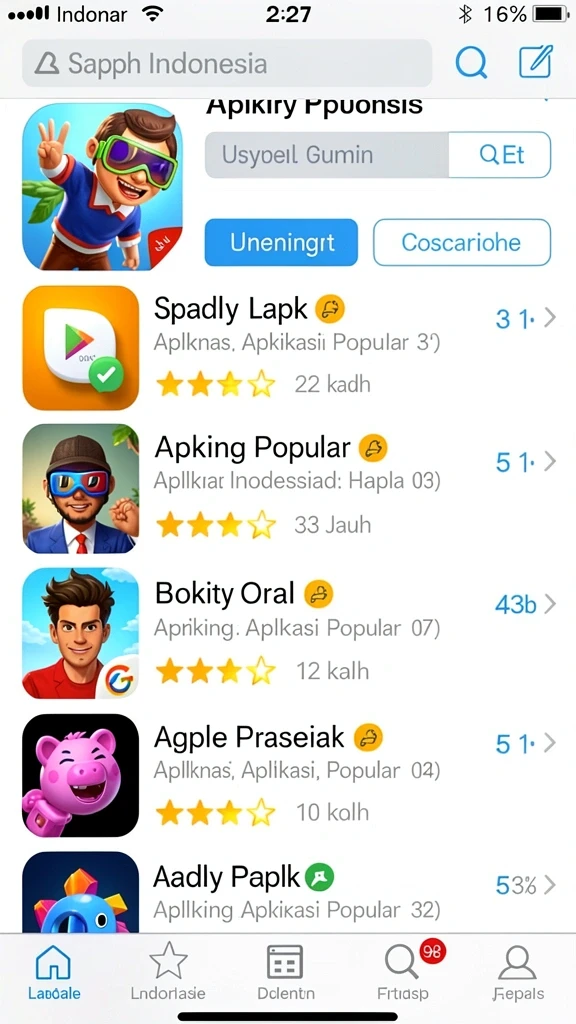This screenshot has width=576, height=1024.
Task: Switch to the Fepals profile tab
Action: [x=517, y=973]
